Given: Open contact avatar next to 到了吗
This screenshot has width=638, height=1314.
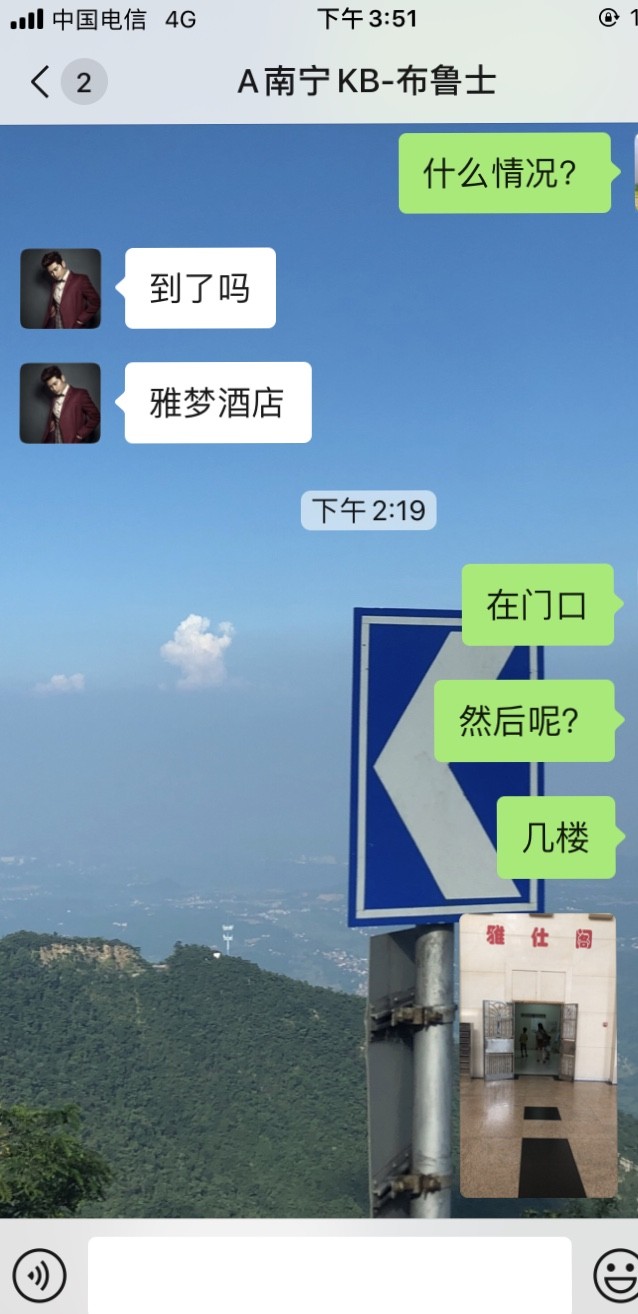Looking at the screenshot, I should pyautogui.click(x=60, y=289).
